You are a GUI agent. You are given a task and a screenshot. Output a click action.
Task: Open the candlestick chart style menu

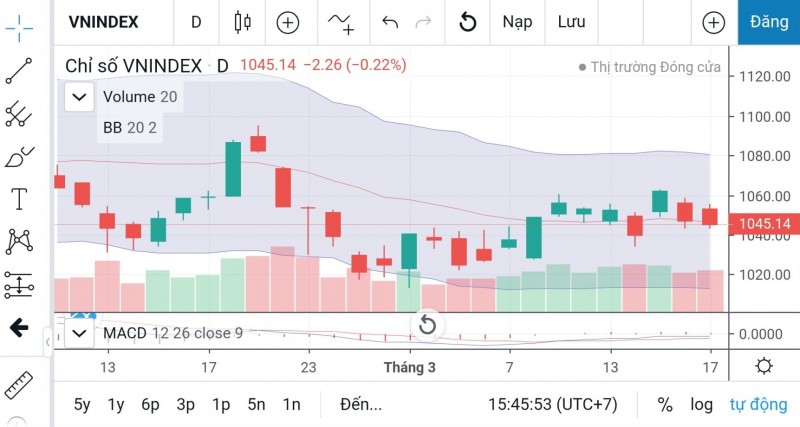tap(240, 21)
